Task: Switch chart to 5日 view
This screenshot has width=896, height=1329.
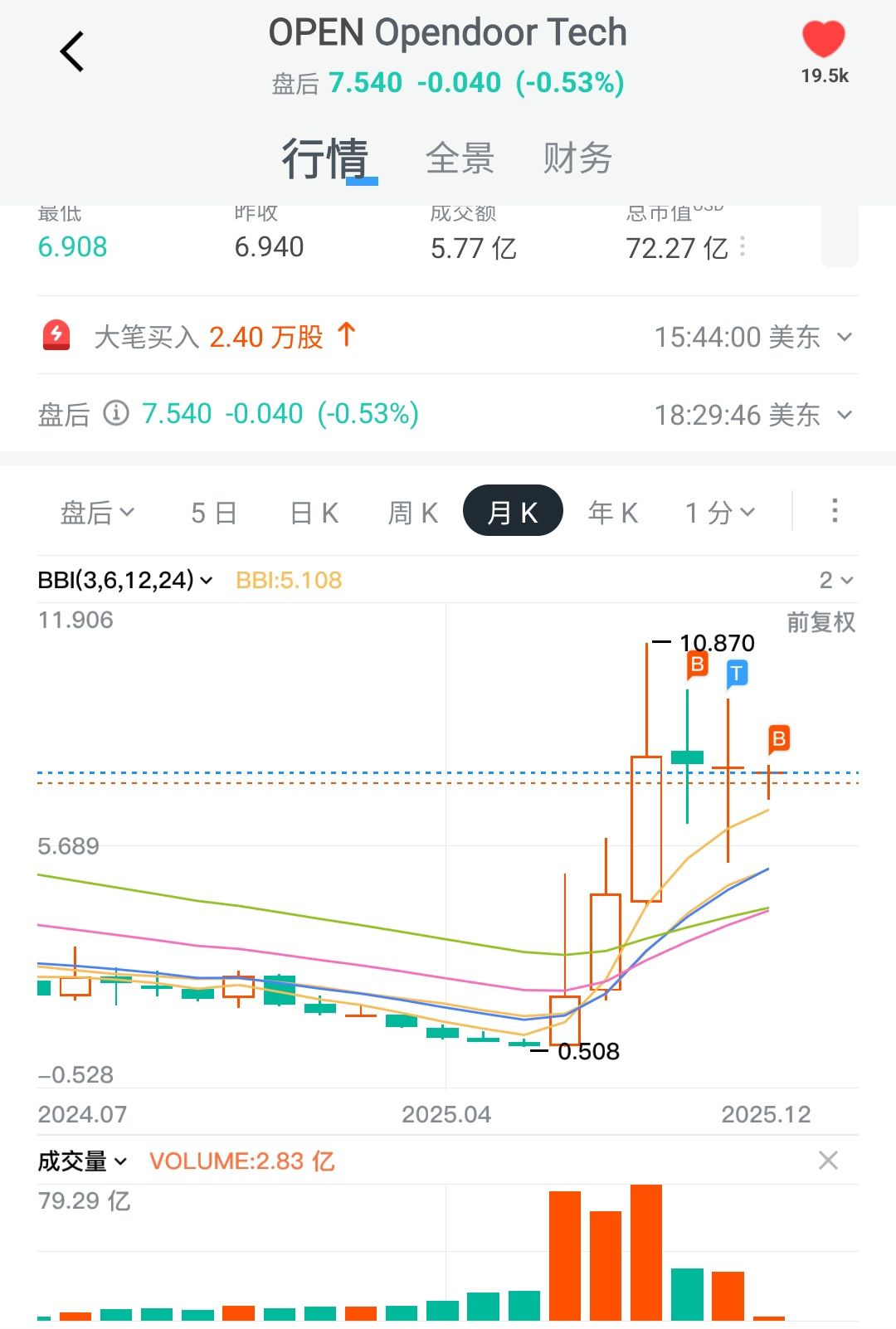Action: (214, 513)
